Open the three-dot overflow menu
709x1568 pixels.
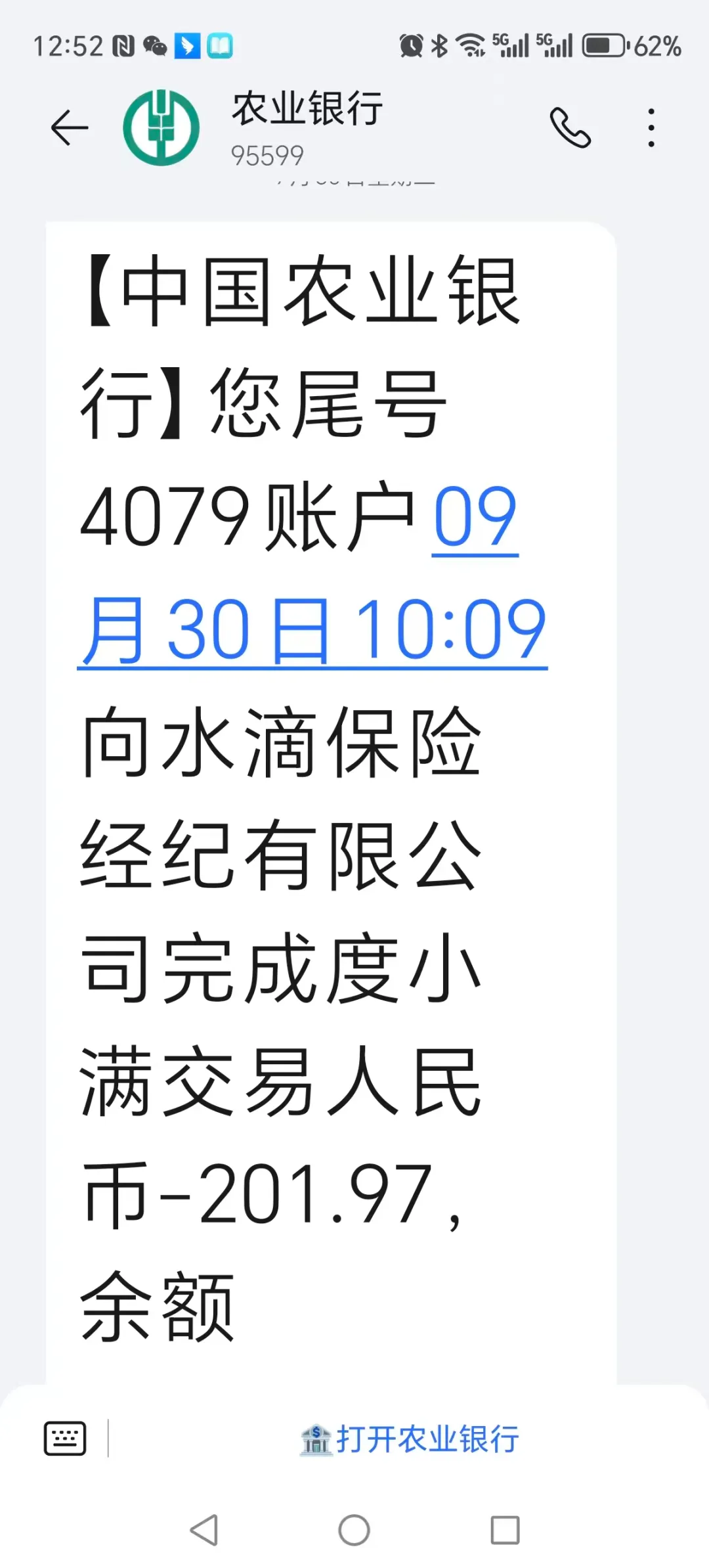click(x=651, y=127)
